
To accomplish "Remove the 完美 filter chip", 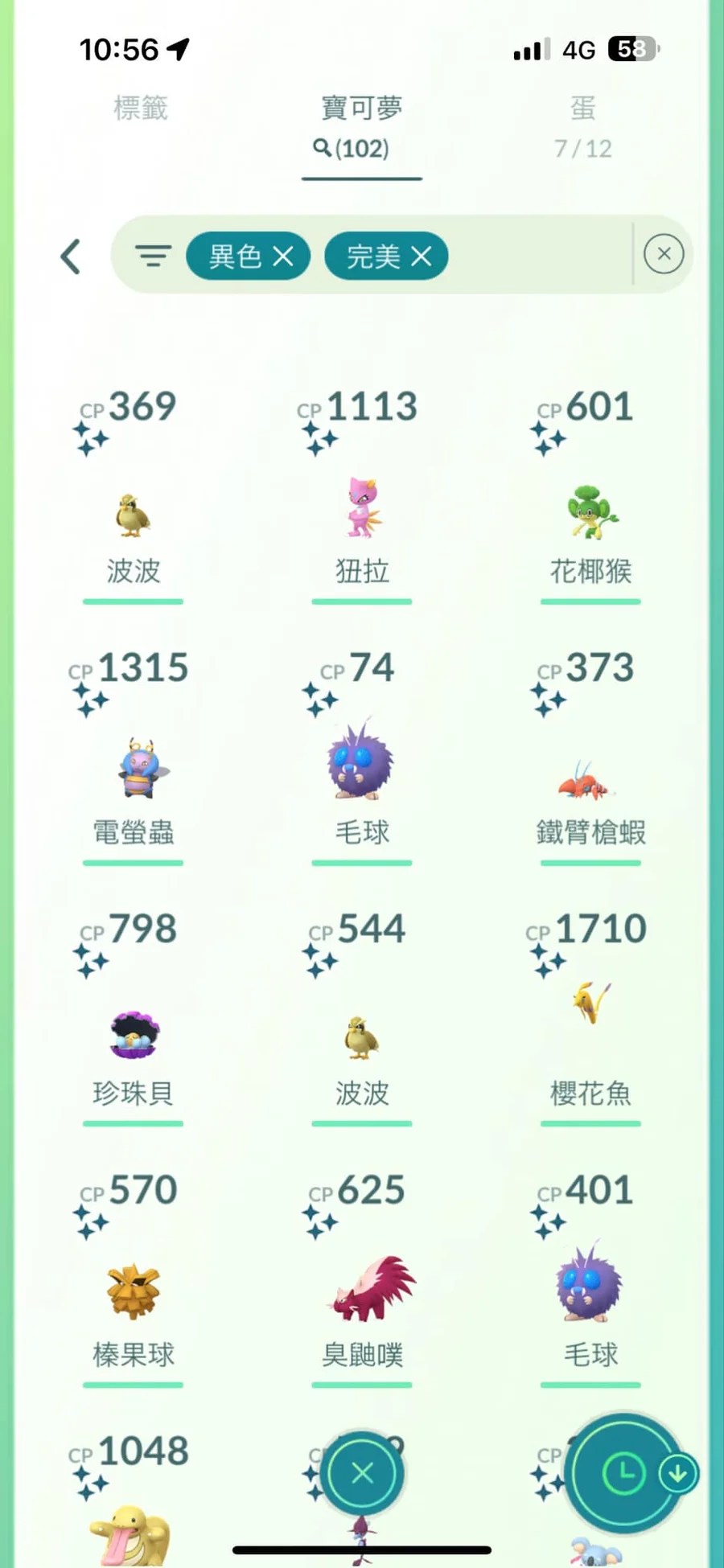I will (421, 257).
